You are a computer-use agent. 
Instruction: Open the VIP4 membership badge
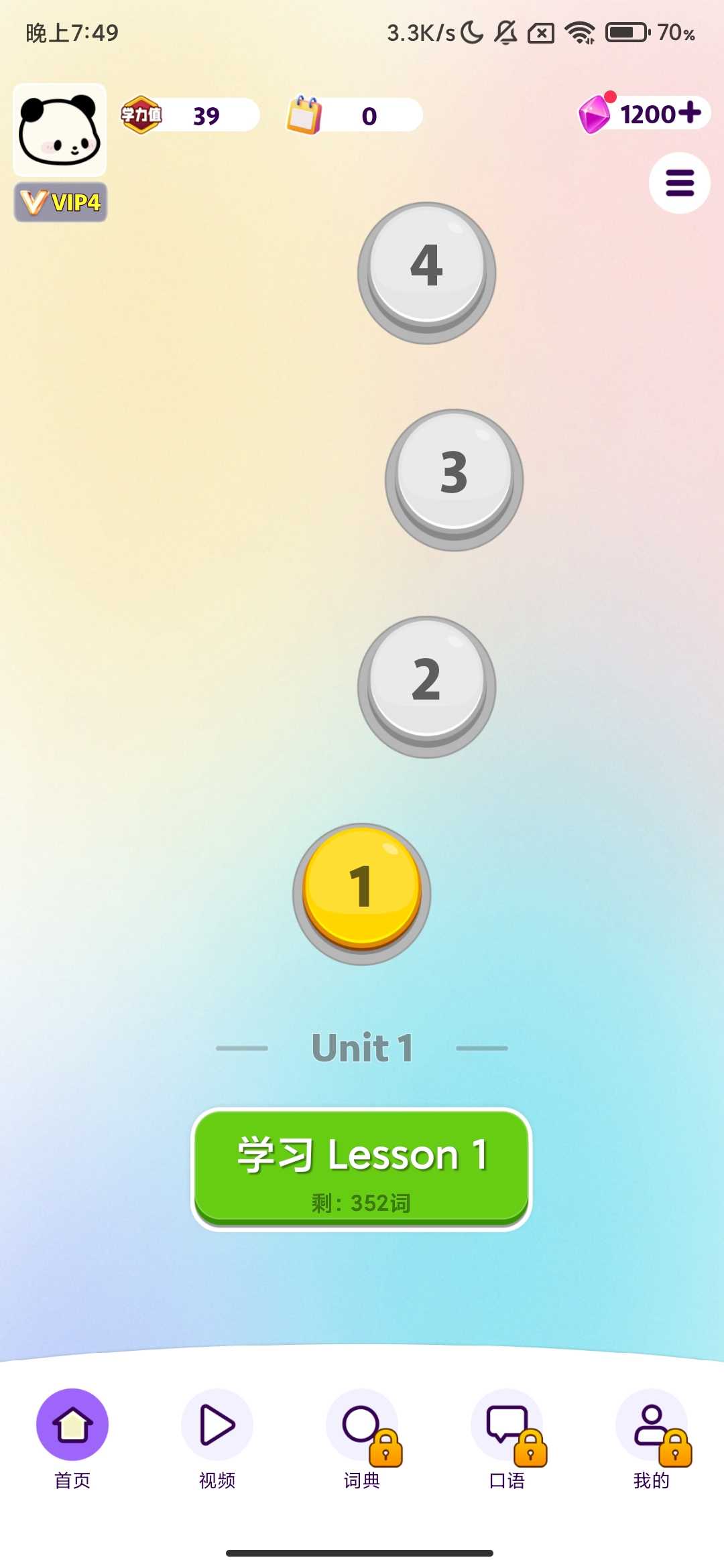coord(60,202)
